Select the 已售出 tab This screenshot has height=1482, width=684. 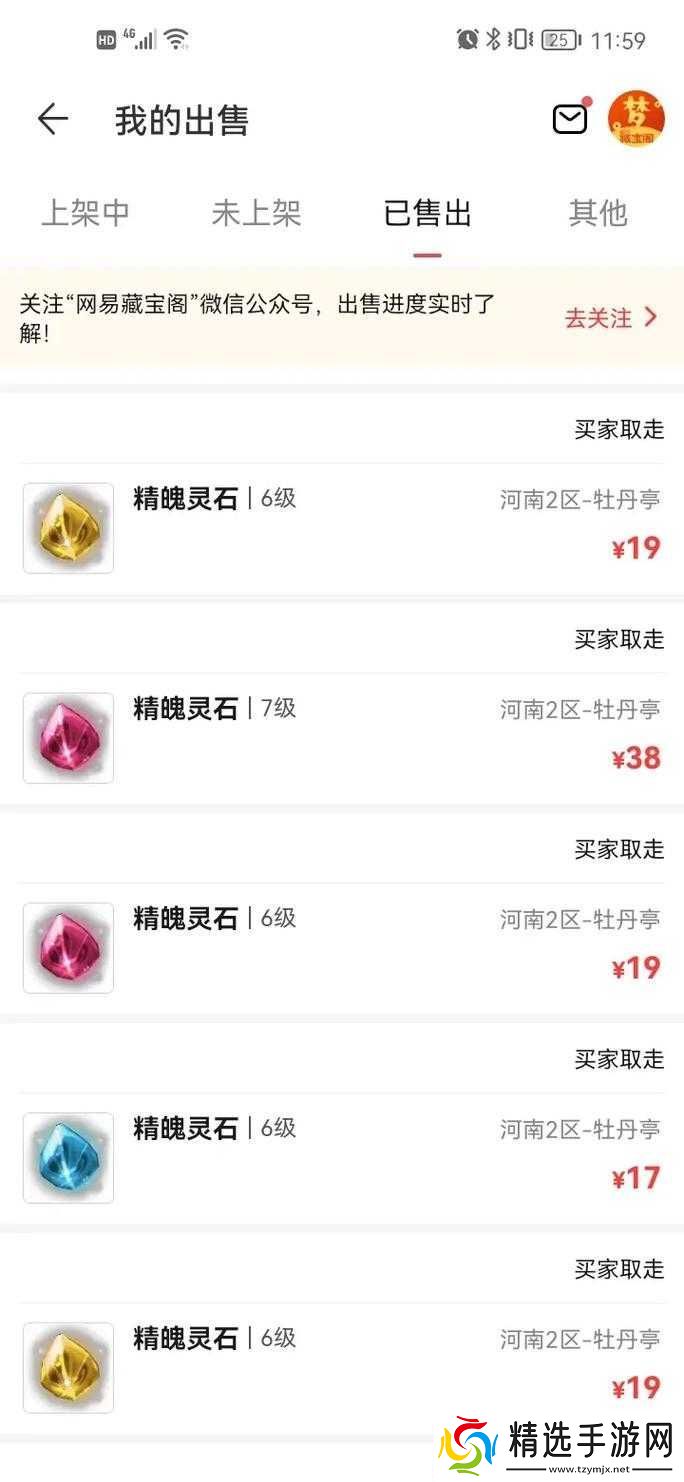pyautogui.click(x=427, y=213)
